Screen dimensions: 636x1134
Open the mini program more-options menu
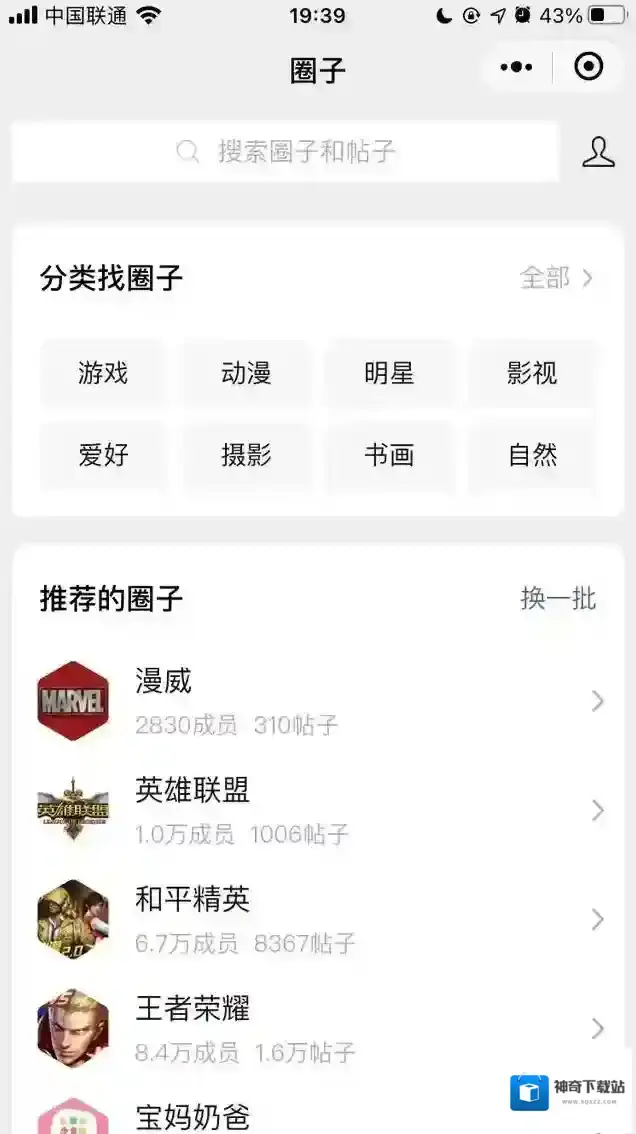[516, 67]
